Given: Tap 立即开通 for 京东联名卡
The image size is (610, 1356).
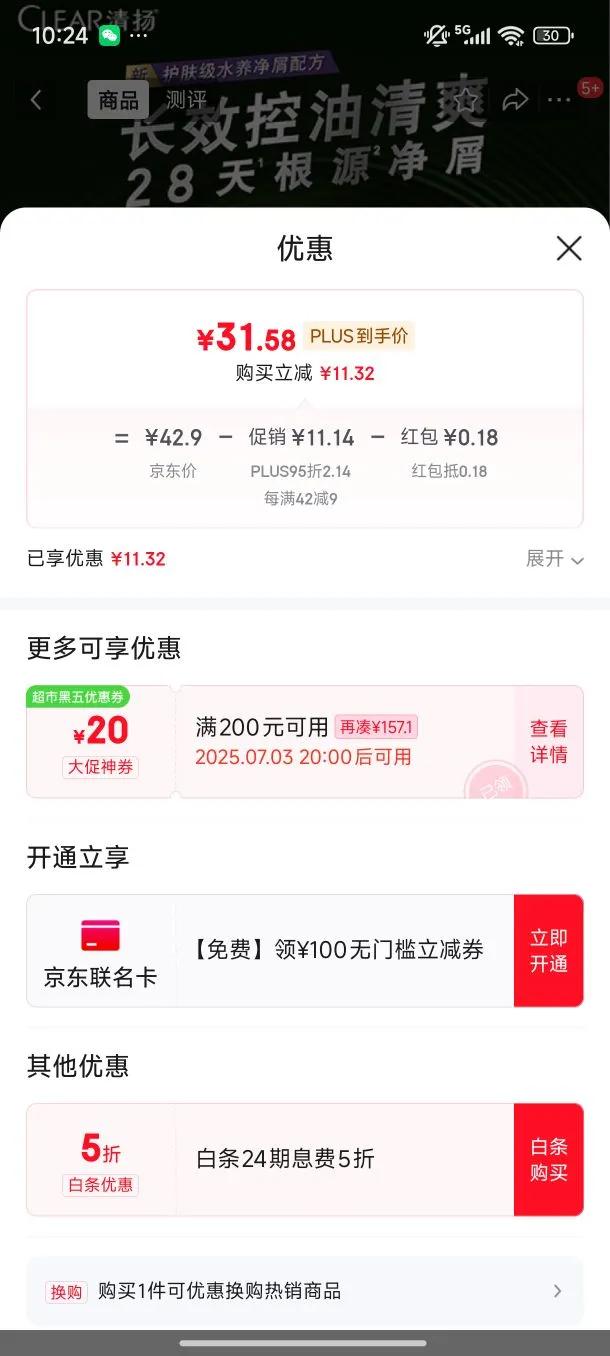Looking at the screenshot, I should click(x=549, y=951).
